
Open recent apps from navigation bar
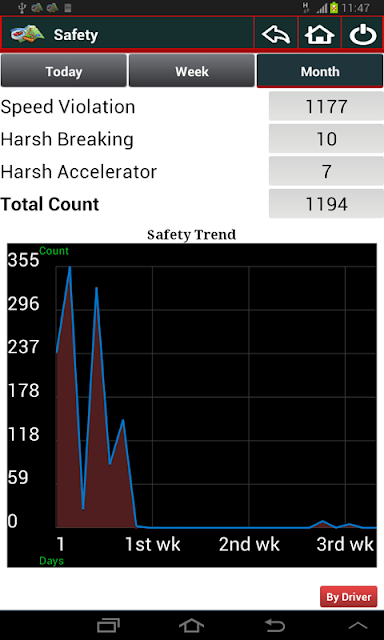coord(108,625)
